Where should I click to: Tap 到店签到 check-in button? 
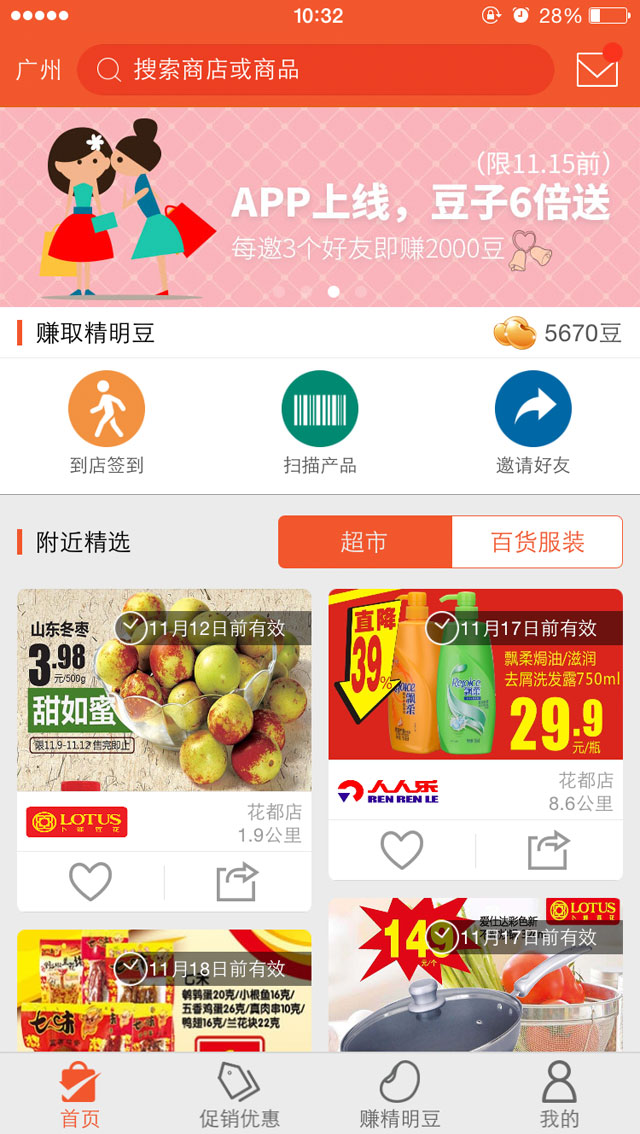tap(106, 422)
